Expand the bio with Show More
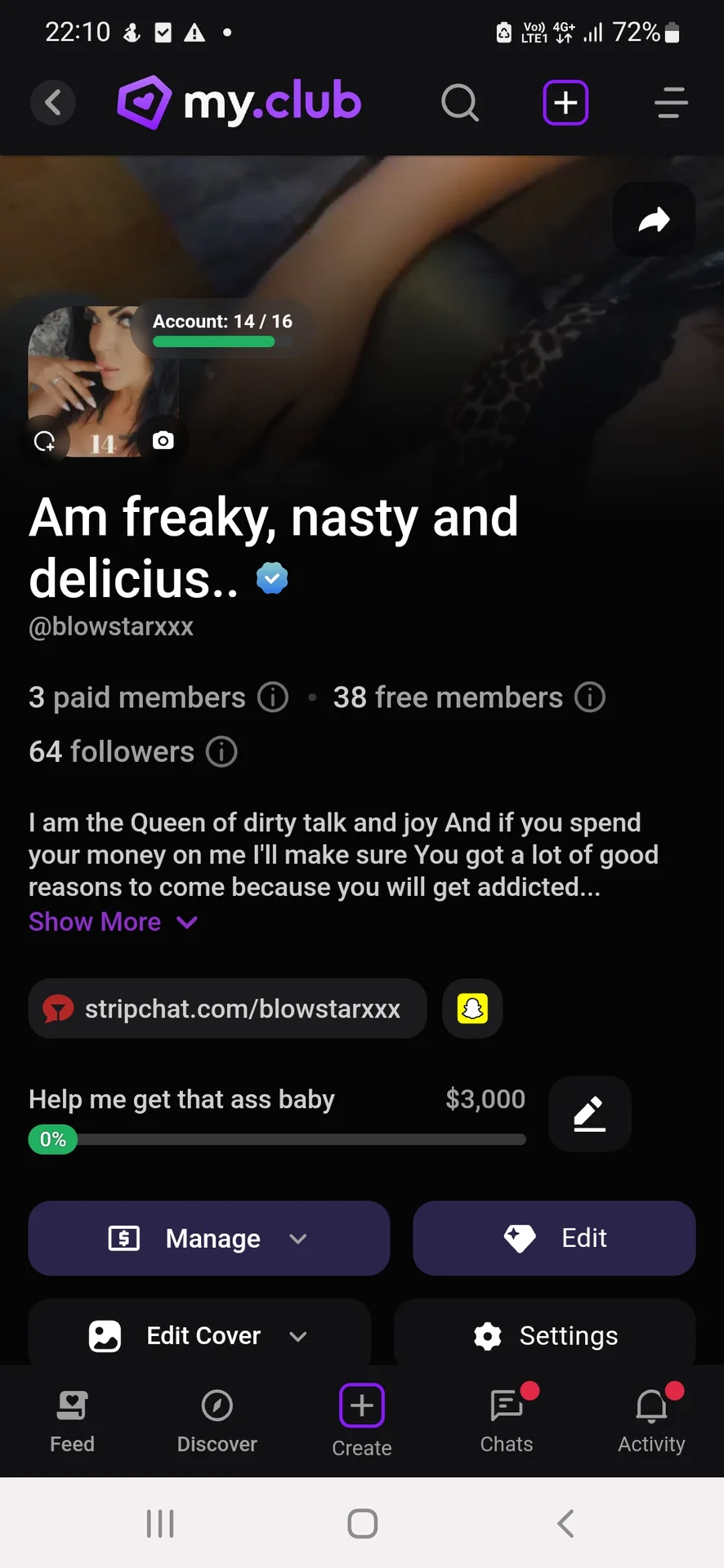This screenshot has width=724, height=1568. (113, 922)
